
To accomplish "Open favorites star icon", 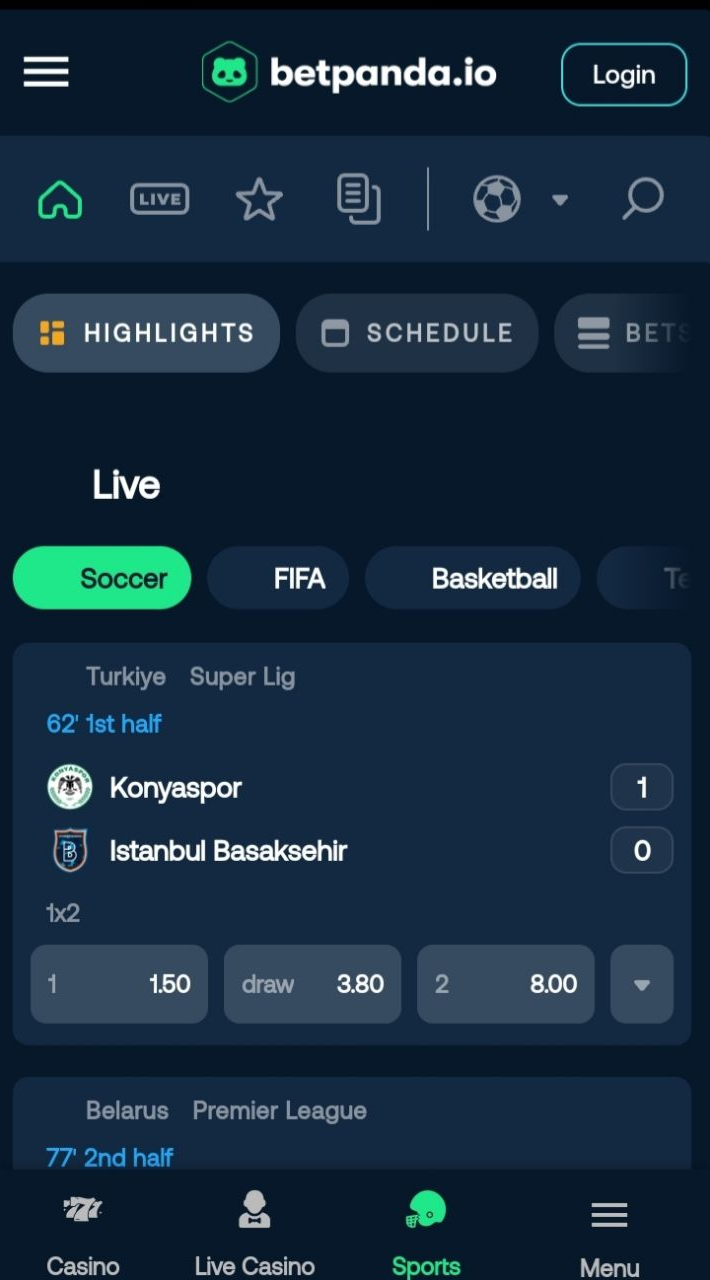I will click(x=259, y=199).
